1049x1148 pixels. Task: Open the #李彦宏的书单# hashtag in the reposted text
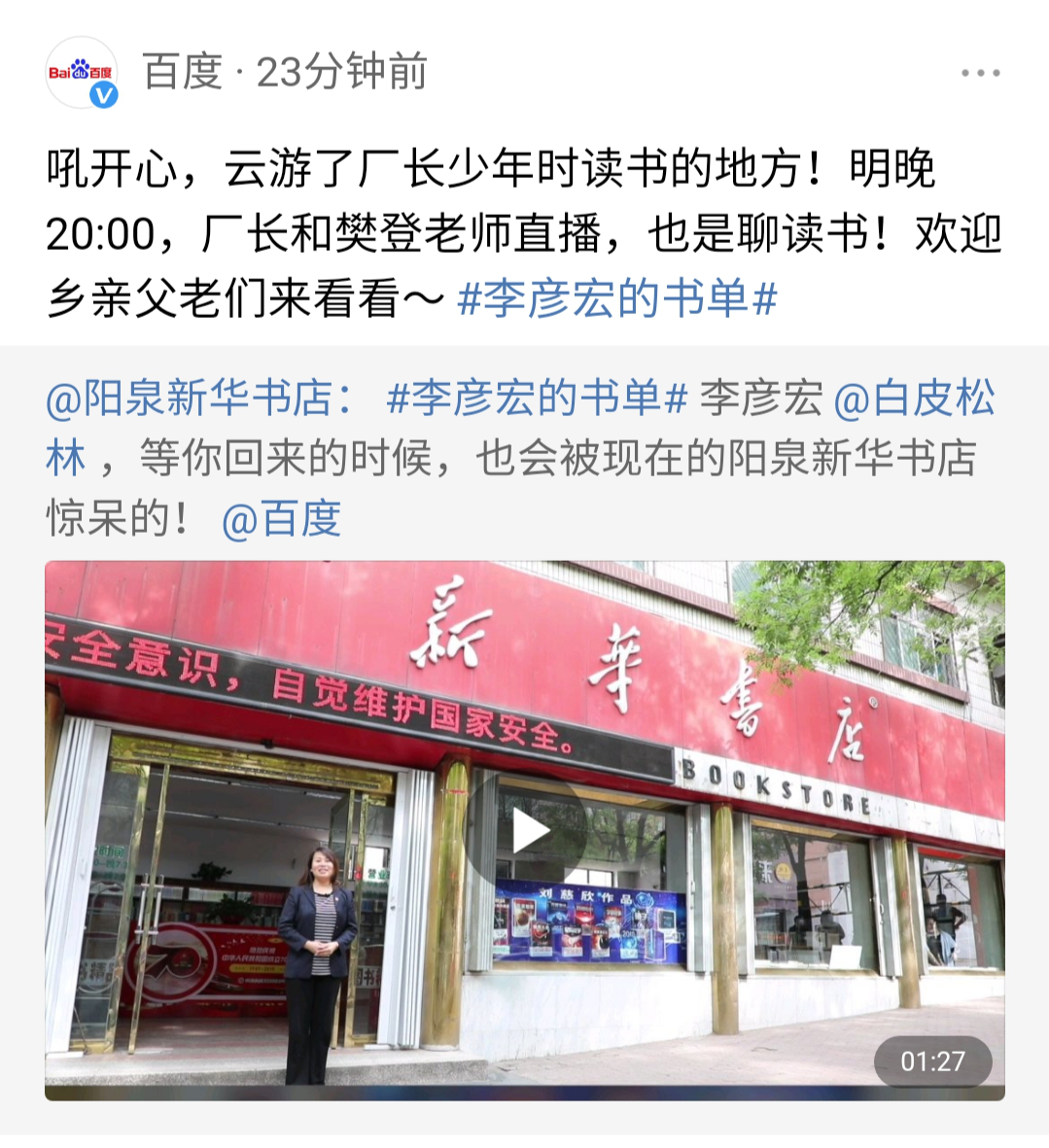tap(537, 399)
